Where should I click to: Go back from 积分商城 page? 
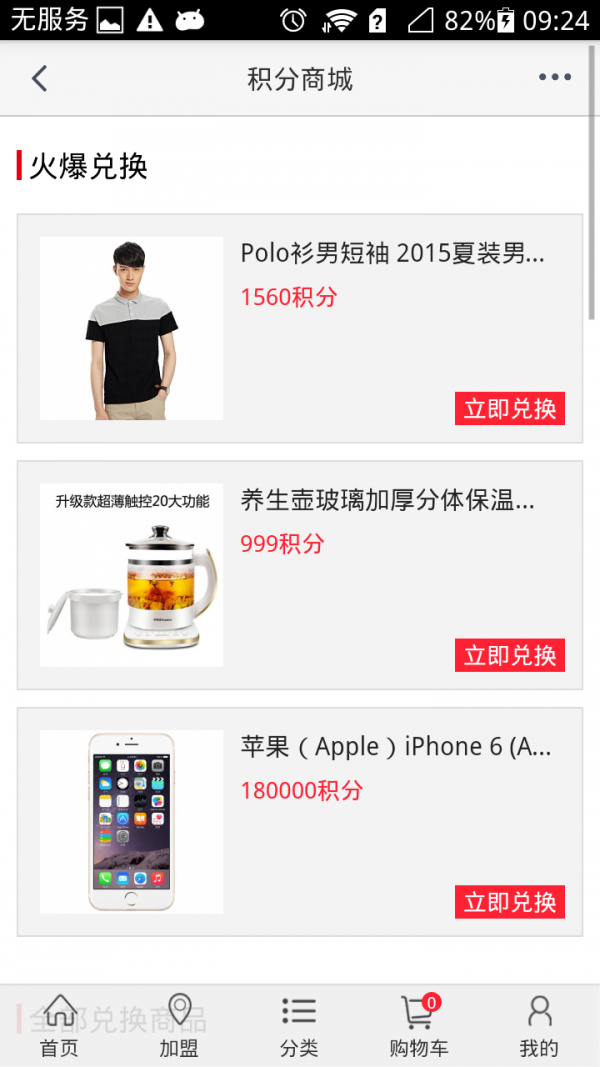coord(39,78)
